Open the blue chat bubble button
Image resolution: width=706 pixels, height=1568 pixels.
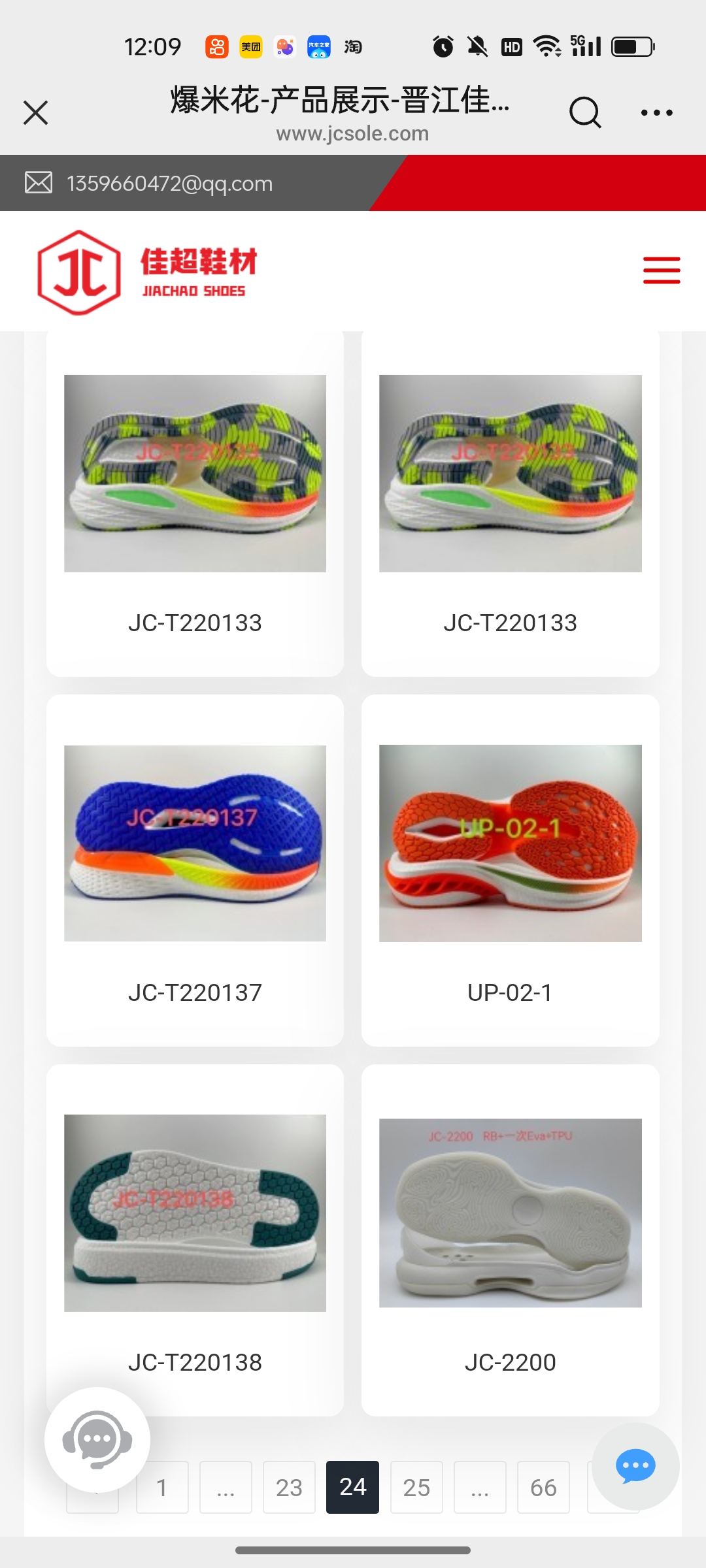pos(635,1466)
